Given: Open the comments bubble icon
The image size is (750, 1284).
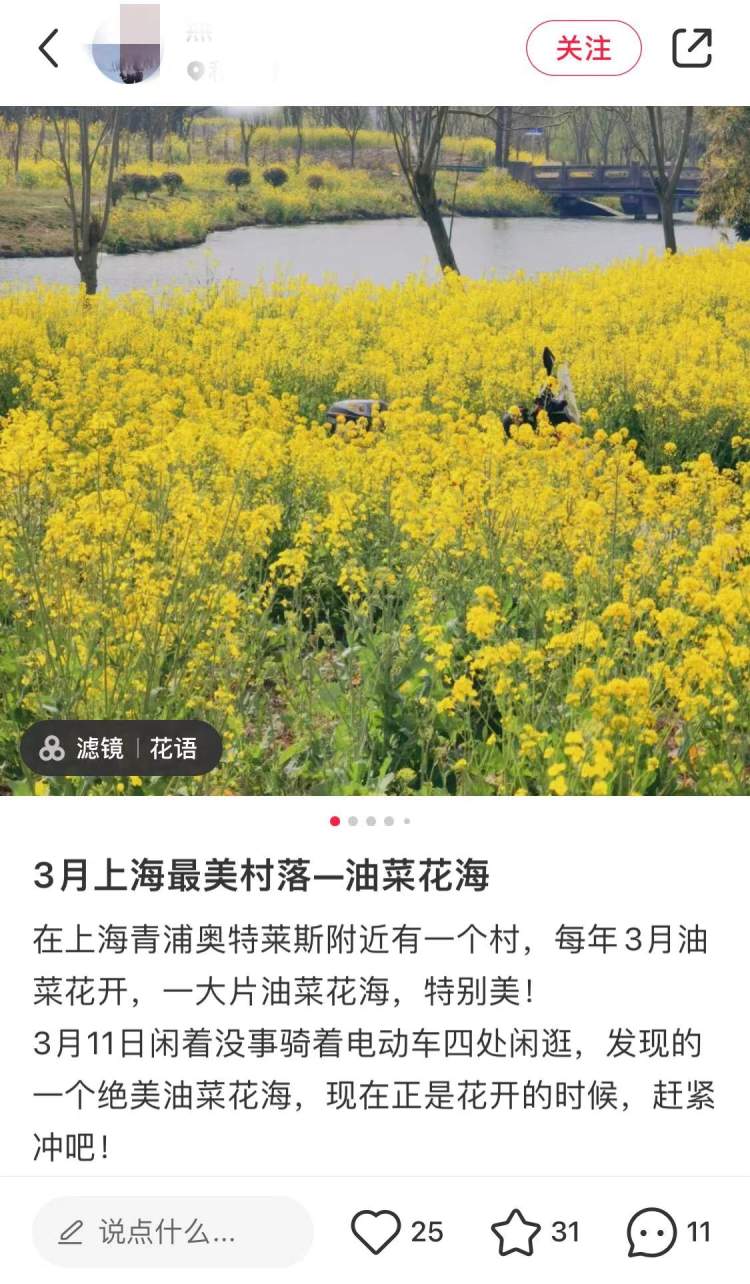Looking at the screenshot, I should [x=652, y=1232].
